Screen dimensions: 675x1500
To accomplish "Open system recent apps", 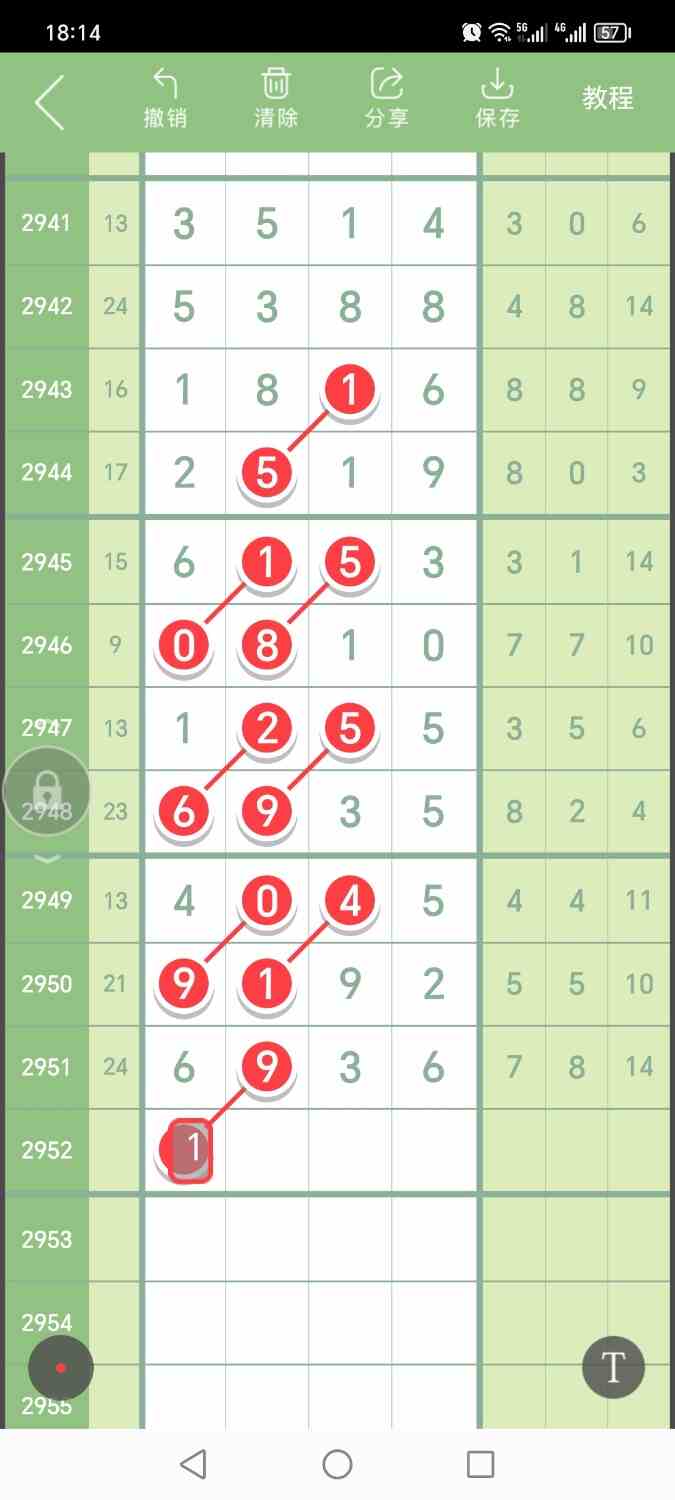I will coord(481,1465).
